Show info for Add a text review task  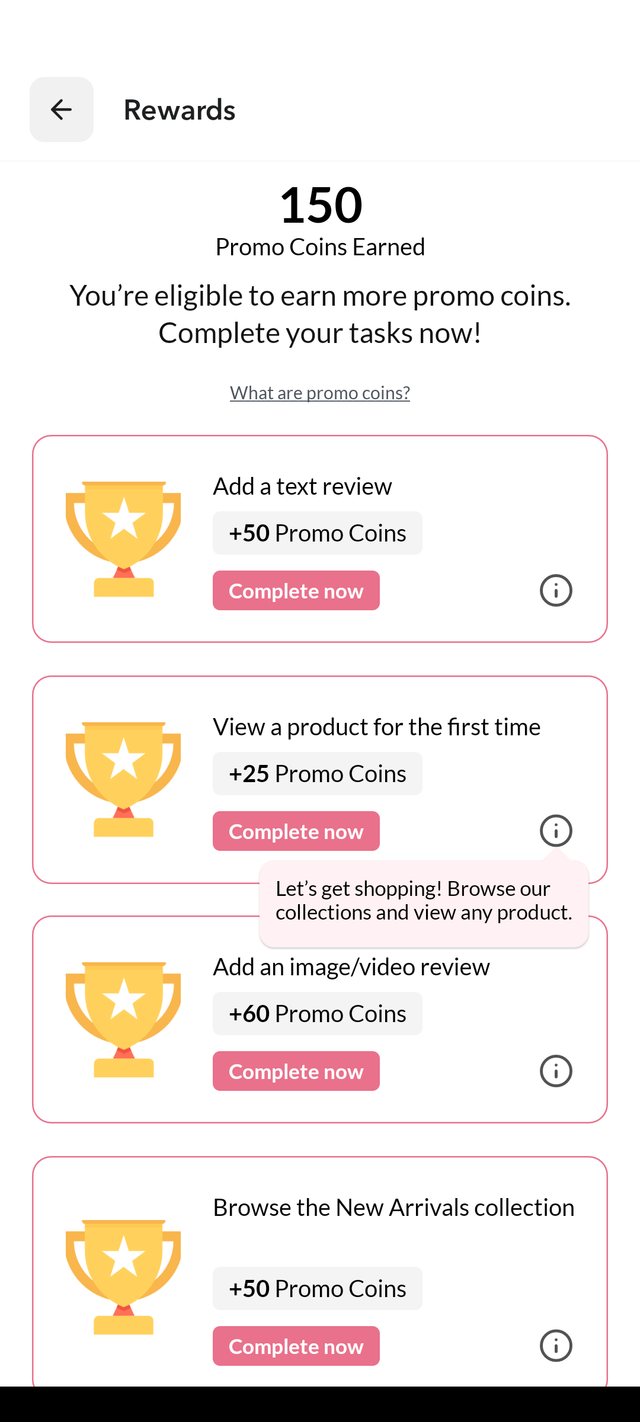(556, 591)
